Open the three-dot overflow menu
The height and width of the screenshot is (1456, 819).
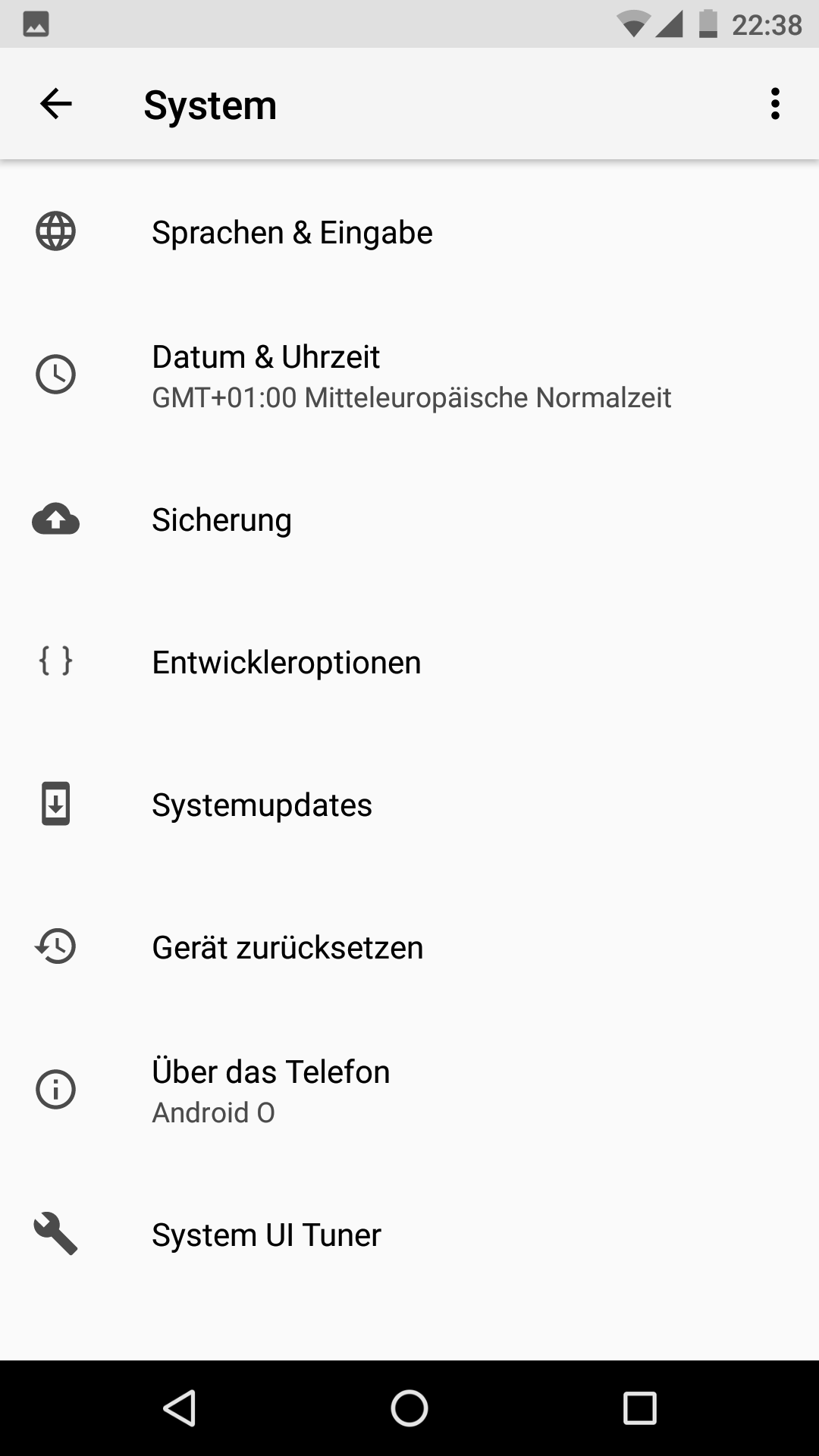(774, 104)
